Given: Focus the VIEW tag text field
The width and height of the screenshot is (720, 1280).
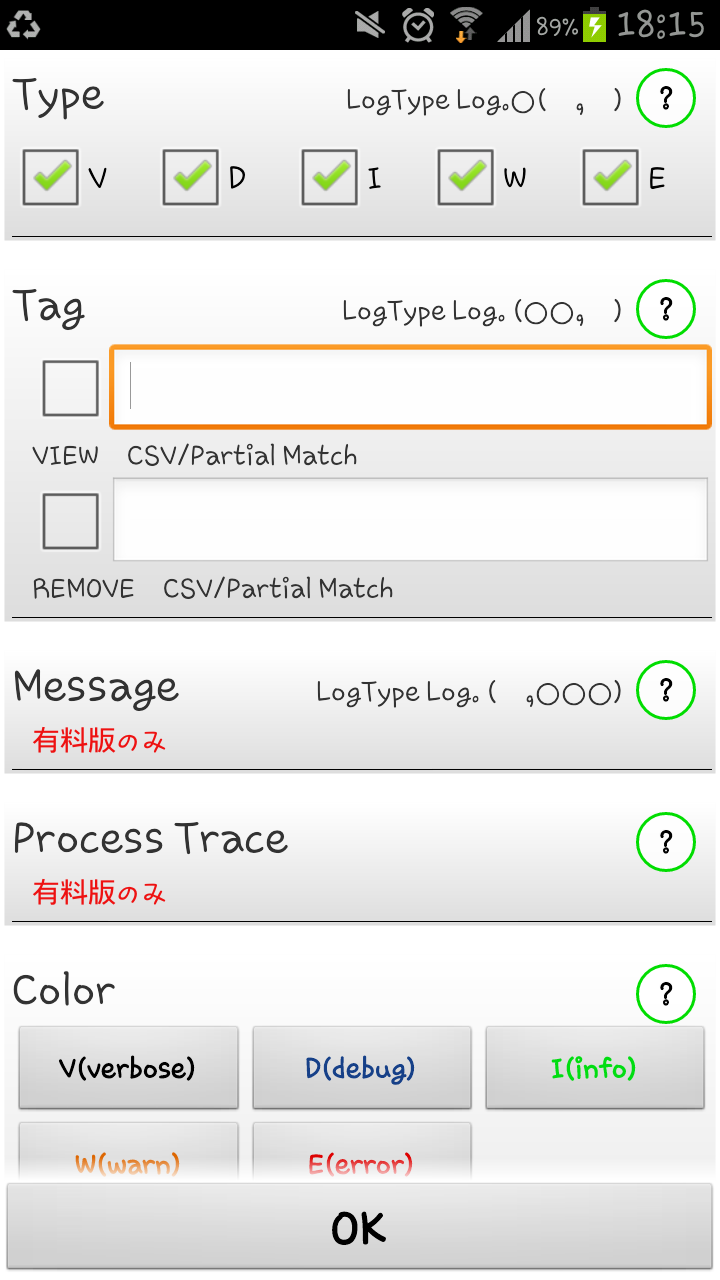Looking at the screenshot, I should tap(410, 387).
